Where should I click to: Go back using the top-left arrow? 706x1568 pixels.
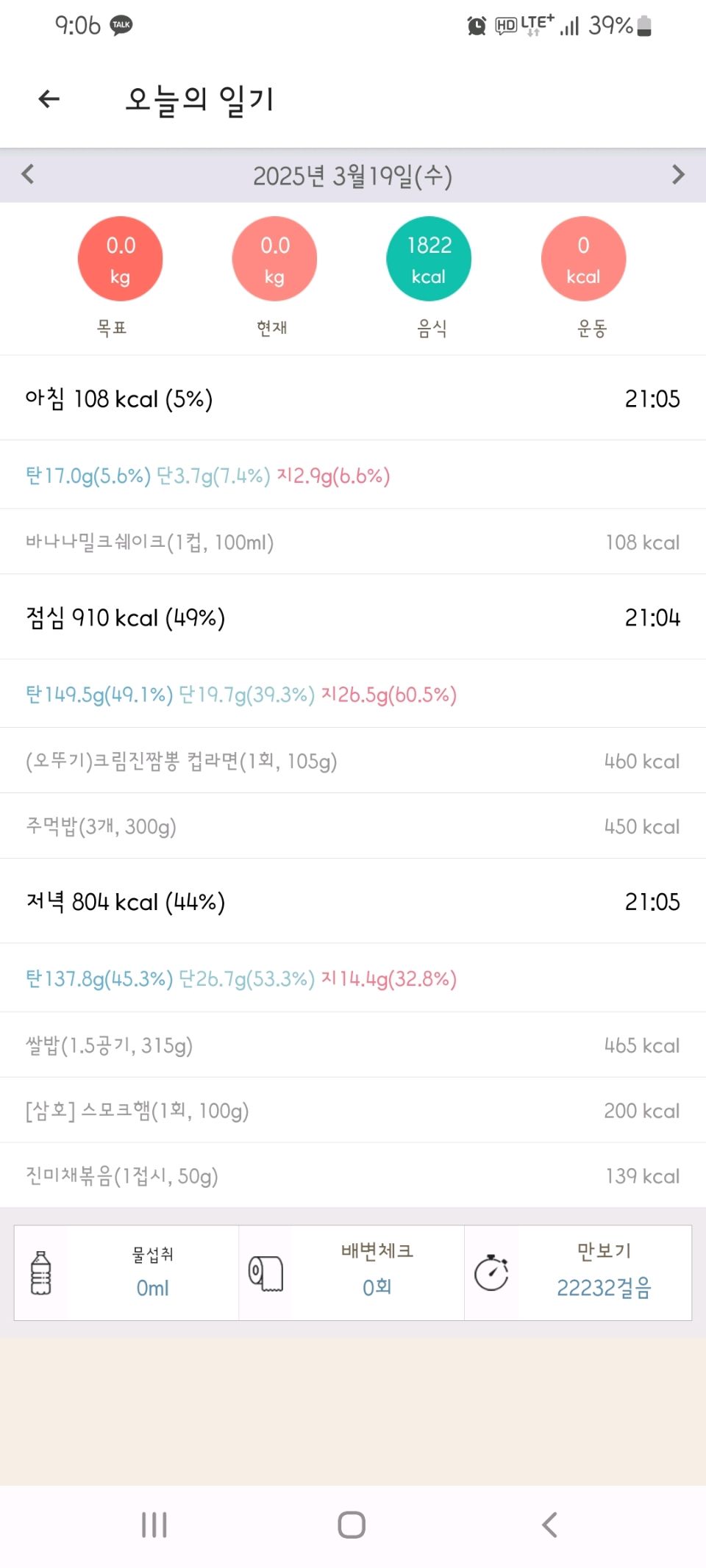click(49, 99)
